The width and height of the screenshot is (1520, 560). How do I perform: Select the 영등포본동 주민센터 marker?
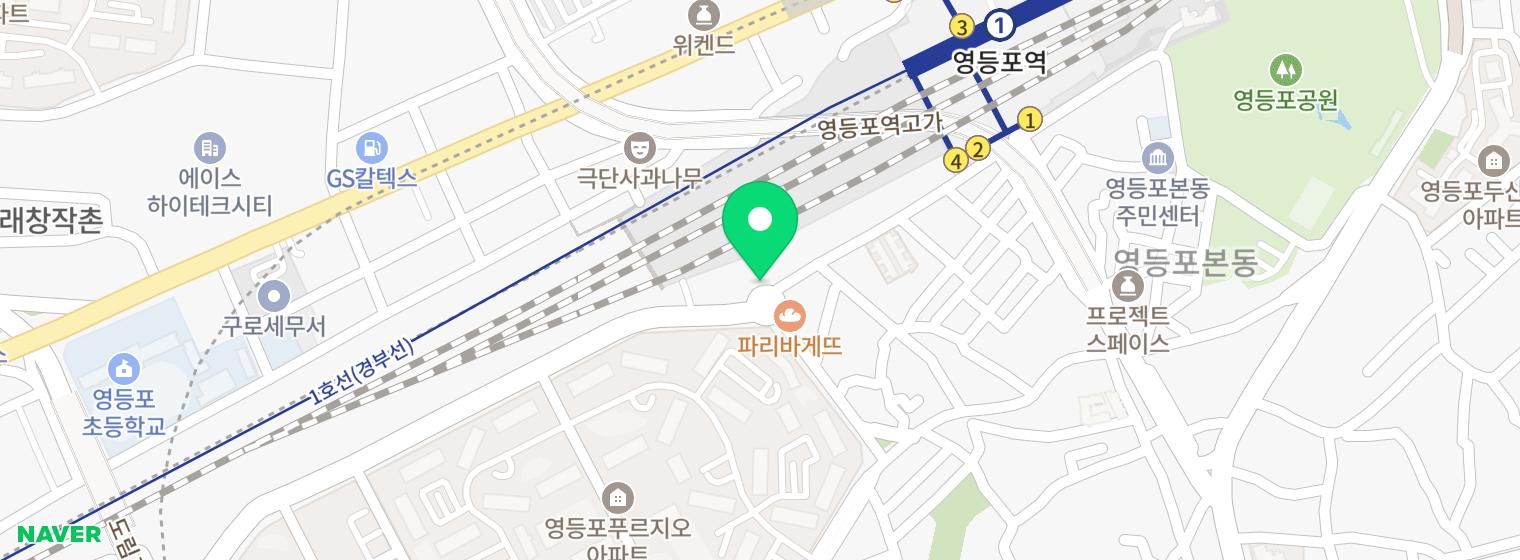1157,158
